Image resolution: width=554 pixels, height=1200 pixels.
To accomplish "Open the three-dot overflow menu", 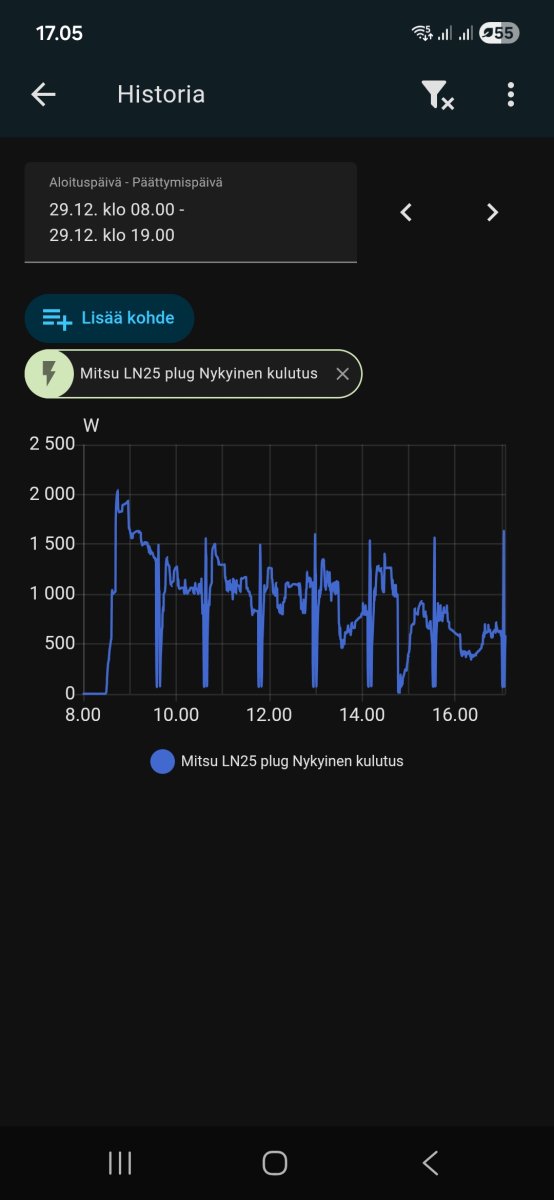I will pos(510,95).
